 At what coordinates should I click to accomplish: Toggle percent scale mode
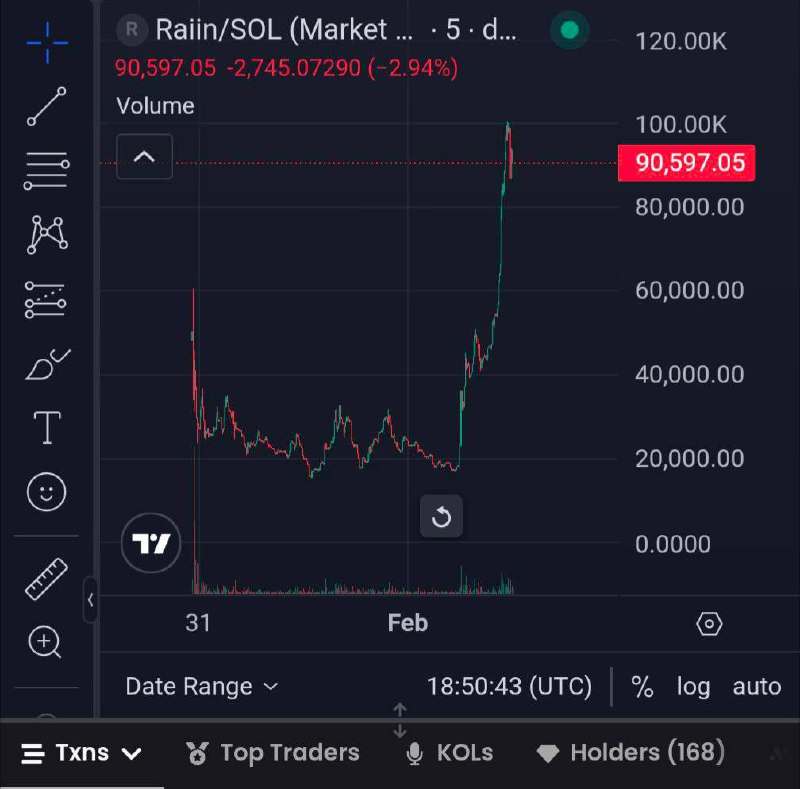(x=642, y=687)
